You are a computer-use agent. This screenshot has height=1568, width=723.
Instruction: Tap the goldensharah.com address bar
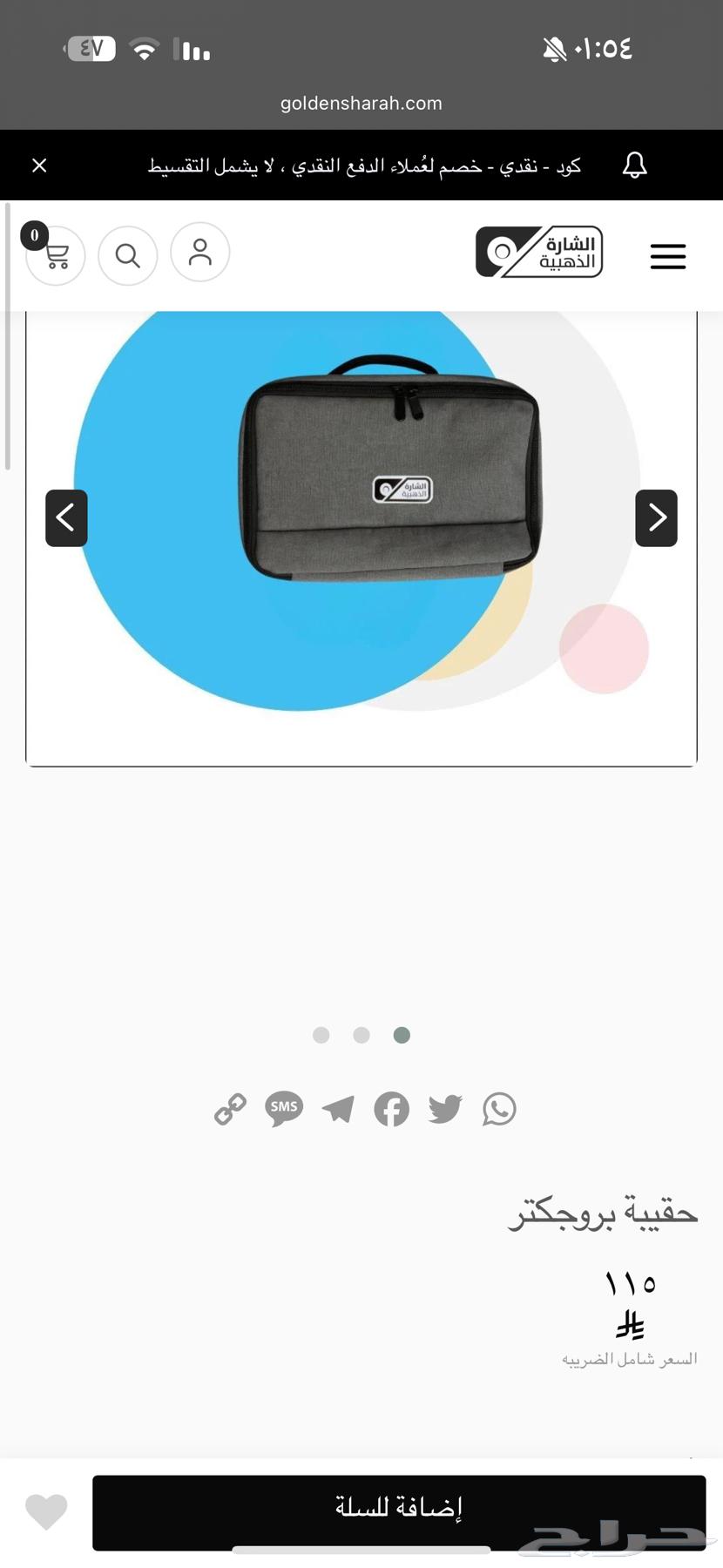(x=360, y=103)
